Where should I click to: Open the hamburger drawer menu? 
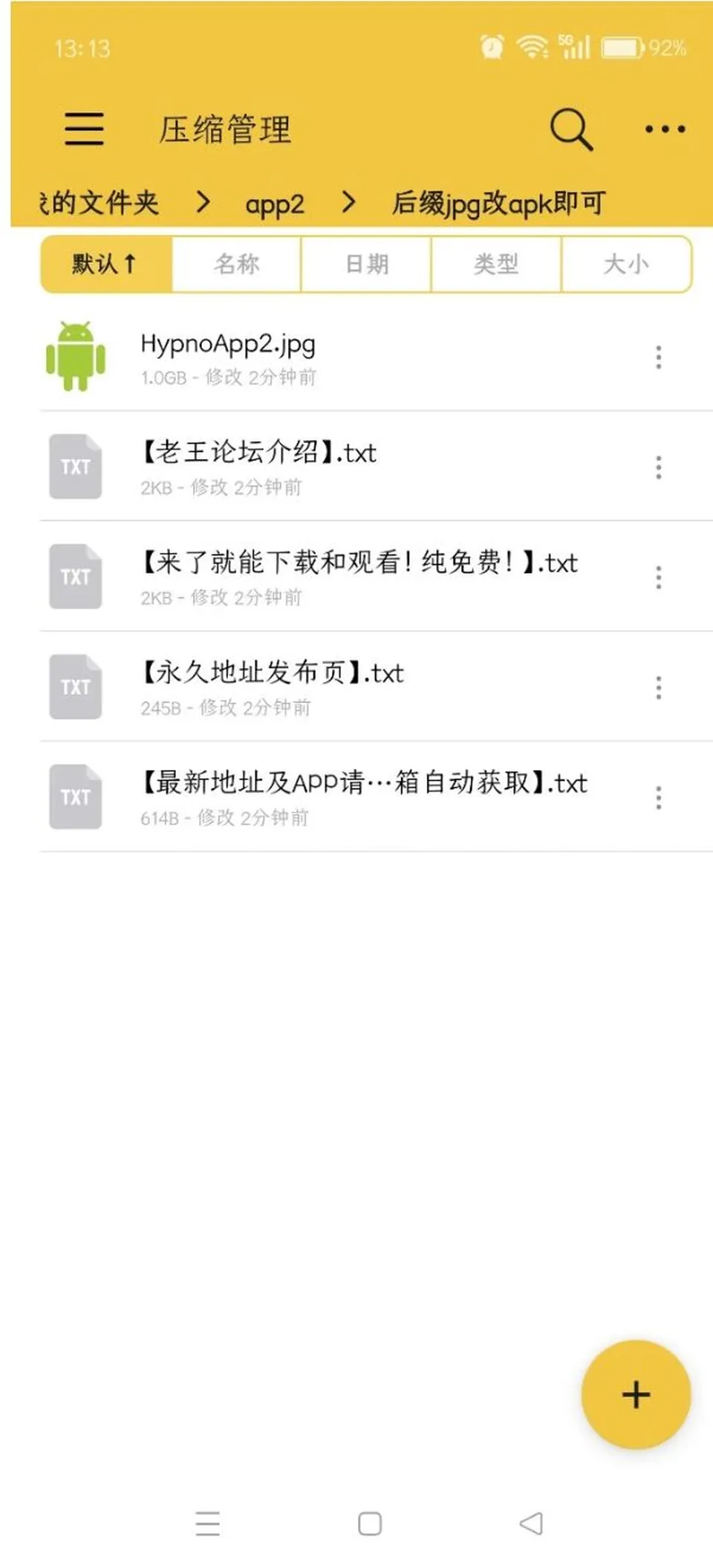coord(84,129)
